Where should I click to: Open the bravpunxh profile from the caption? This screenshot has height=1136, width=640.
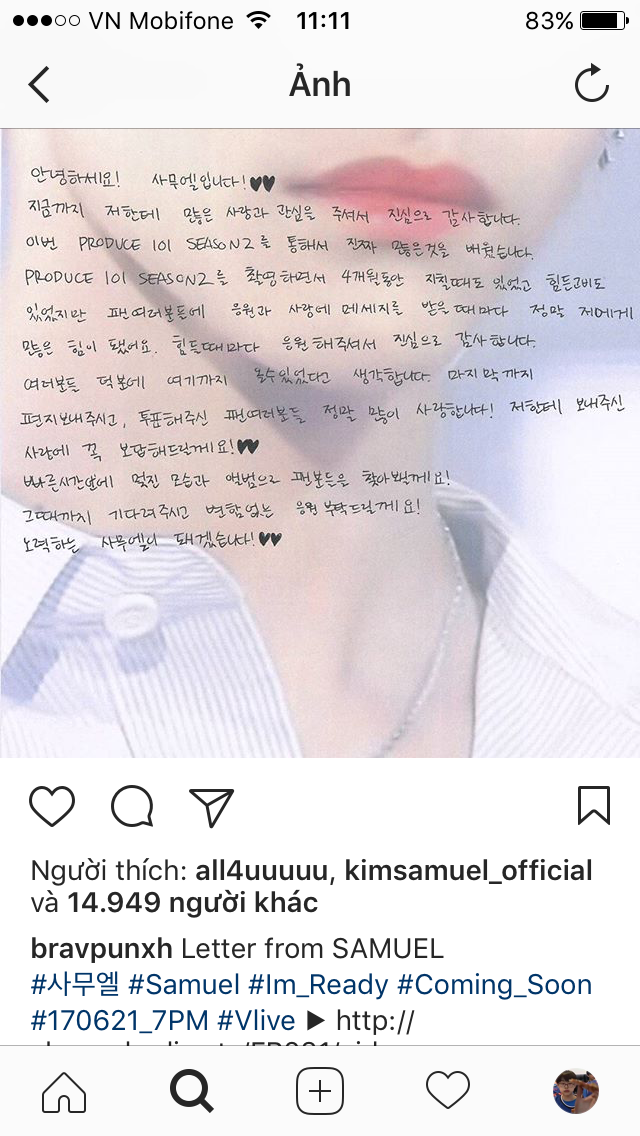click(101, 948)
